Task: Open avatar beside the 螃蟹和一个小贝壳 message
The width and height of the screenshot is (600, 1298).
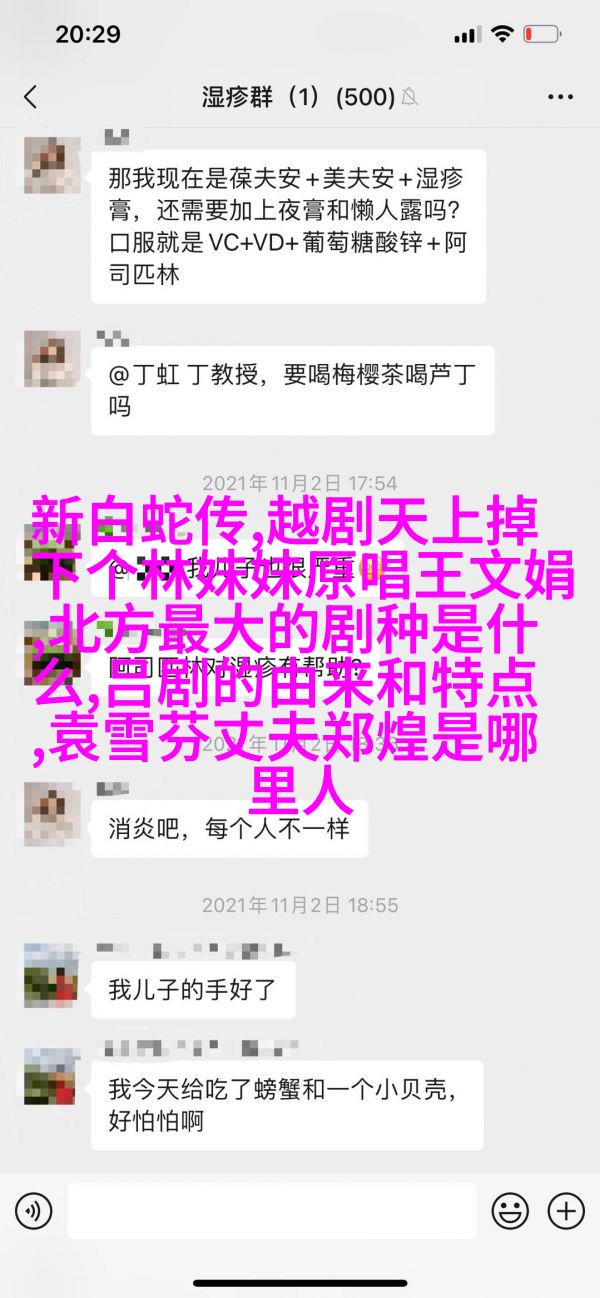Action: (x=51, y=1083)
